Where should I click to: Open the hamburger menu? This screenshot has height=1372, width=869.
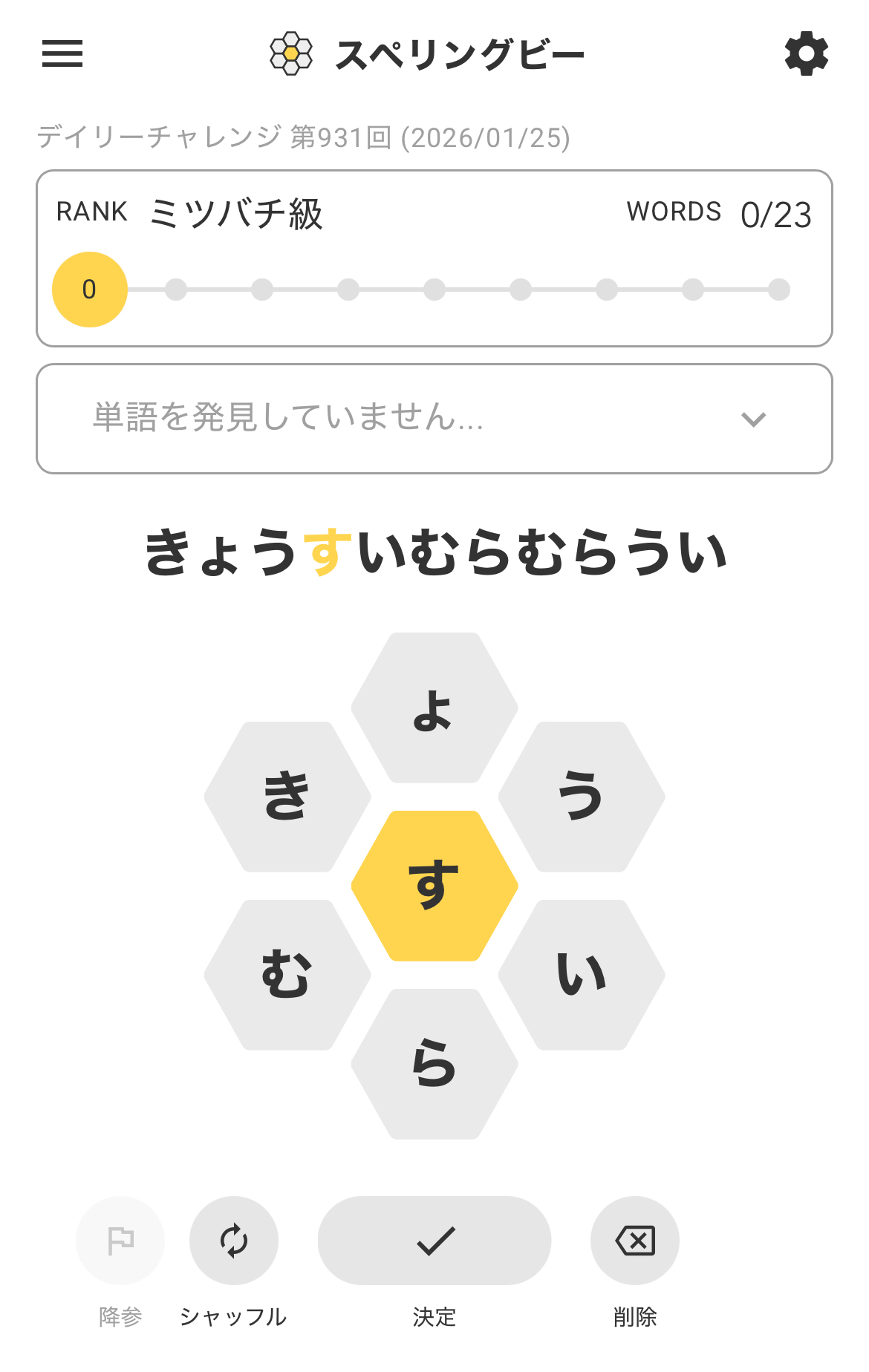(62, 53)
